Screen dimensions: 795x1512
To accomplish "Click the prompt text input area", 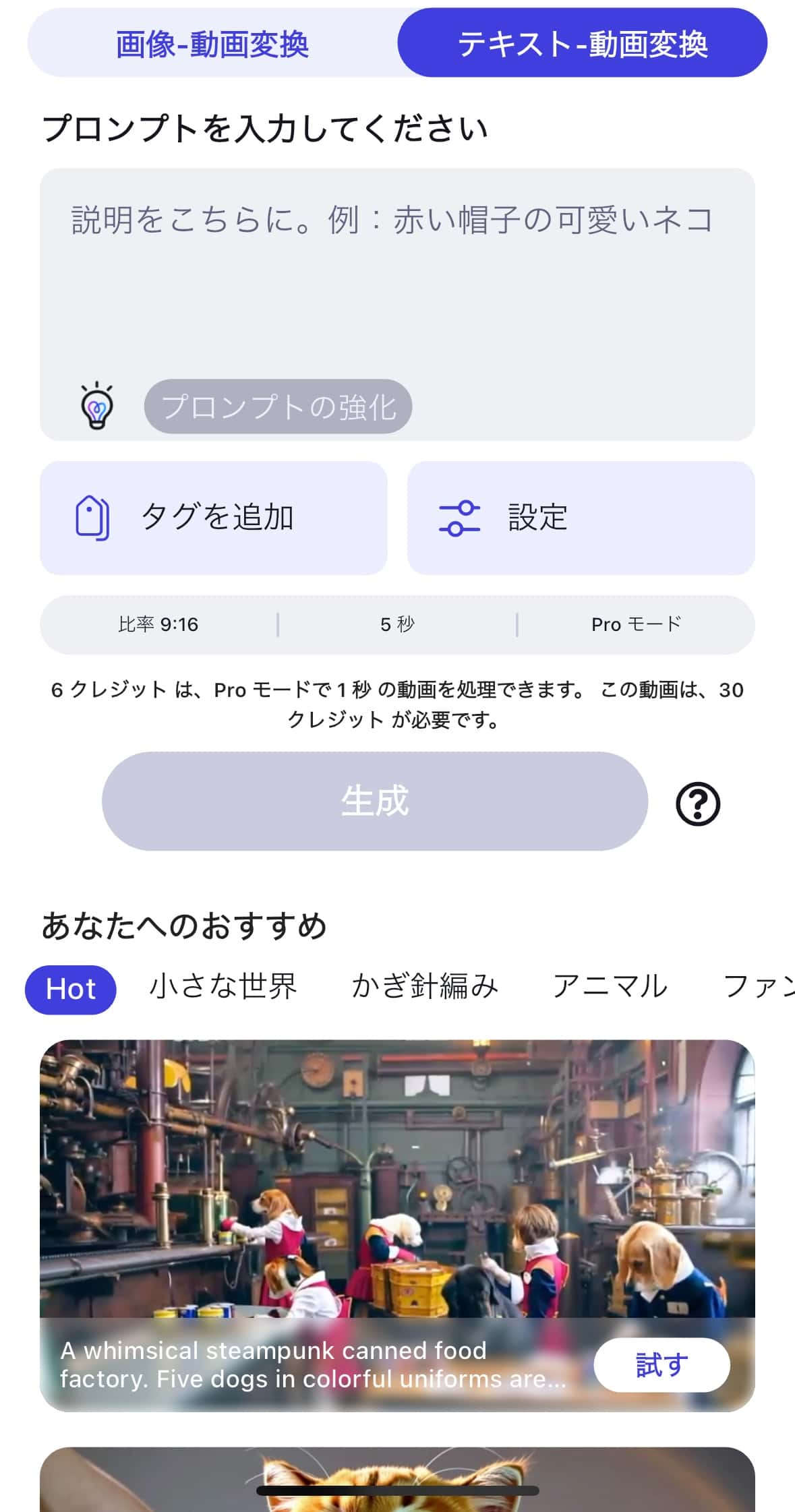I will click(397, 270).
